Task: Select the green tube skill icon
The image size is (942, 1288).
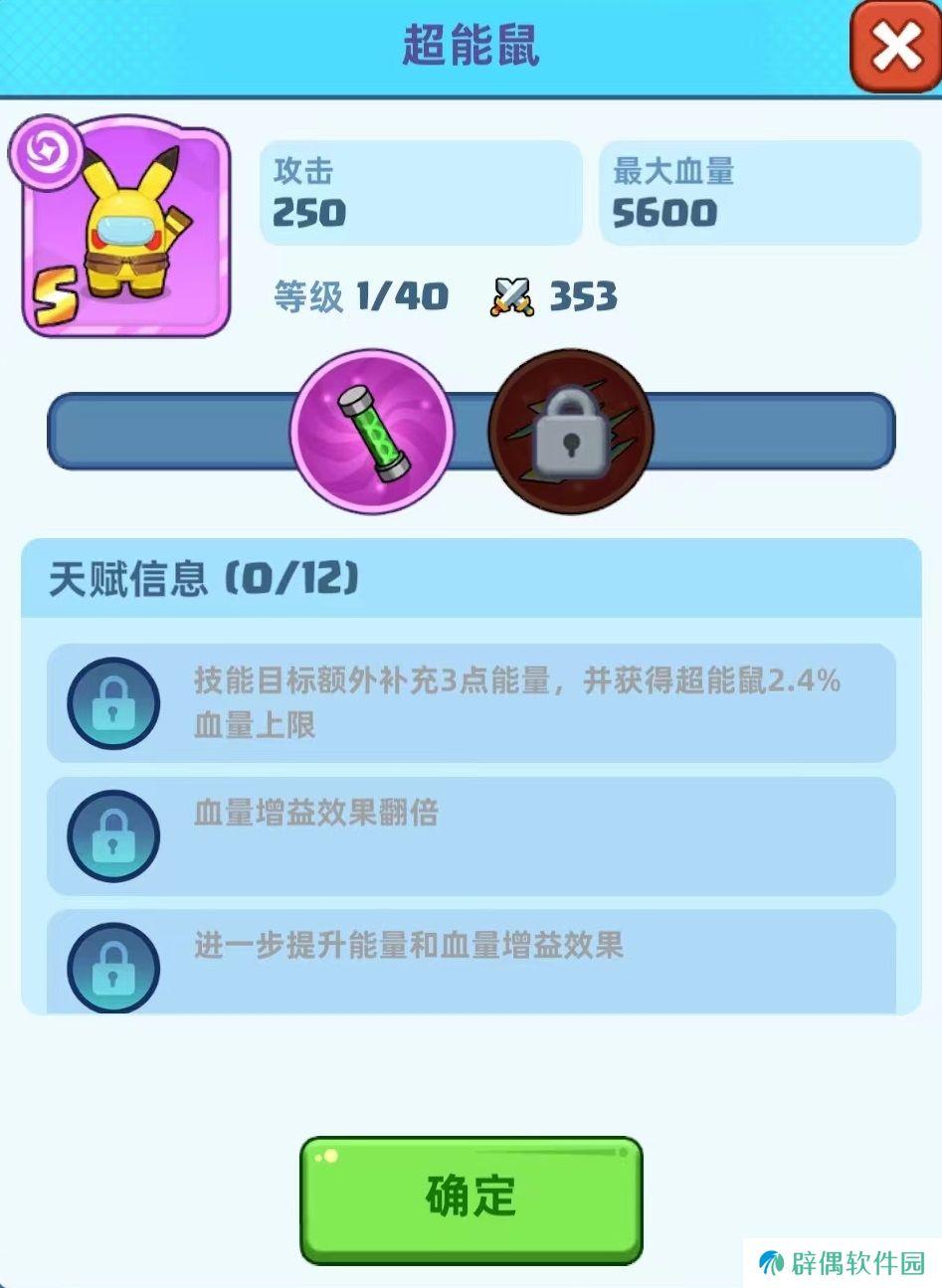Action: click(x=372, y=431)
